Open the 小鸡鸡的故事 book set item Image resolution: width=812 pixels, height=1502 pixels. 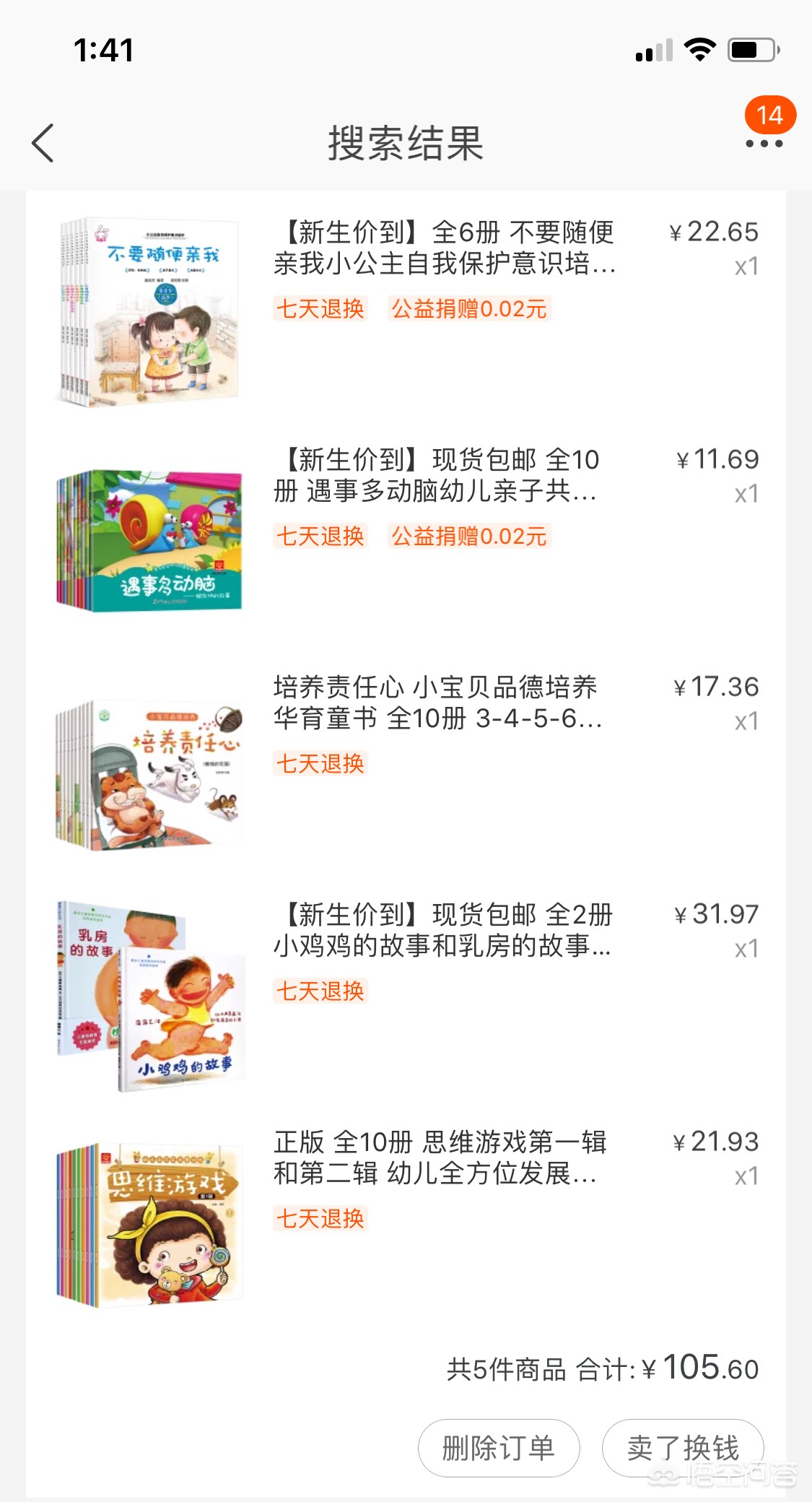[x=406, y=993]
